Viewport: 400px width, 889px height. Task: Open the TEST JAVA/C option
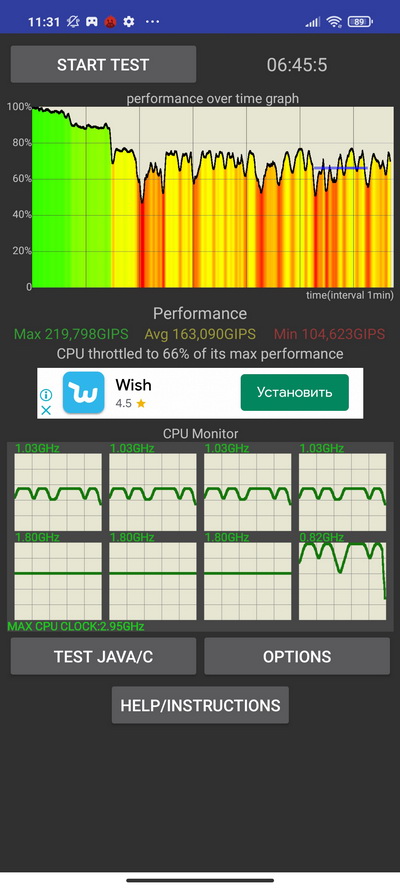pos(103,657)
